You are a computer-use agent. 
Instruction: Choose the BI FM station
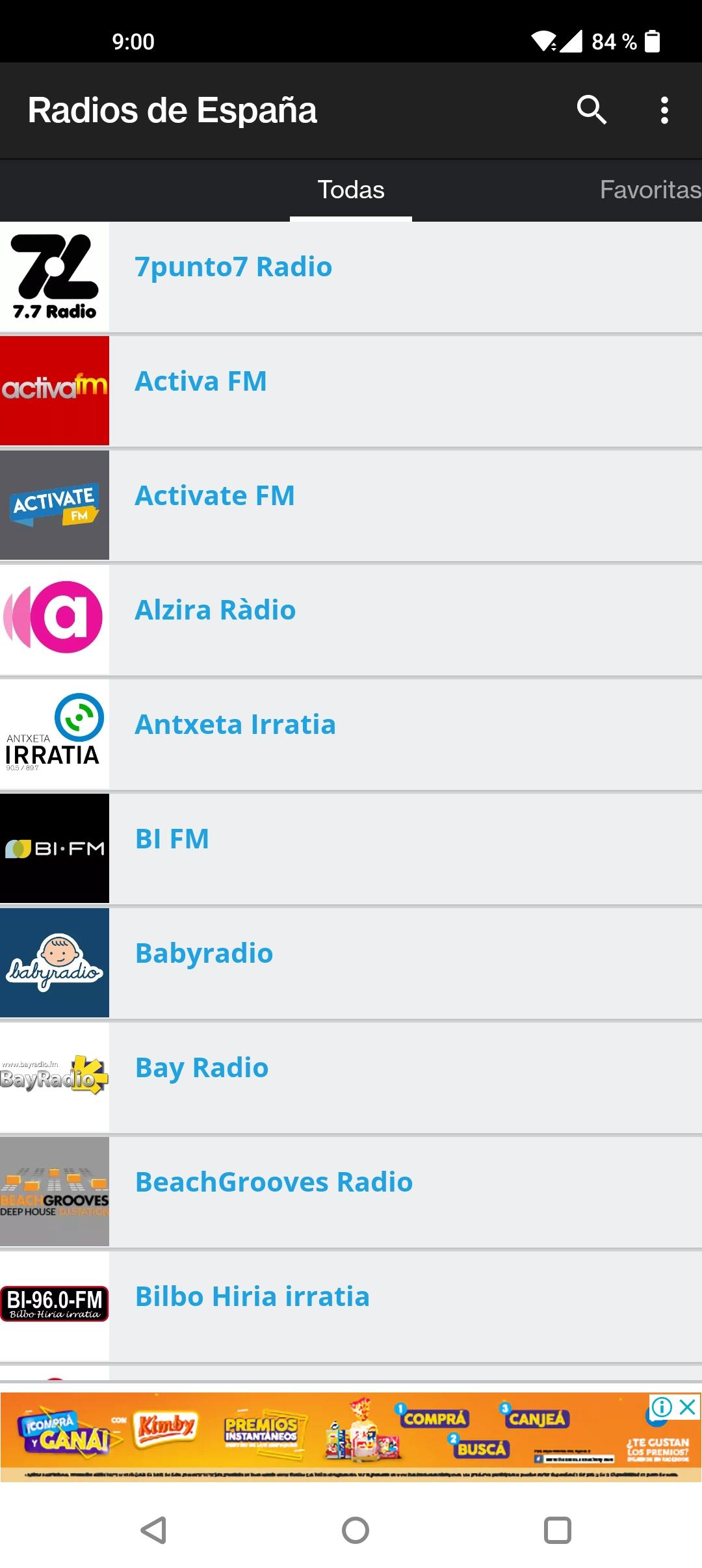[x=351, y=849]
